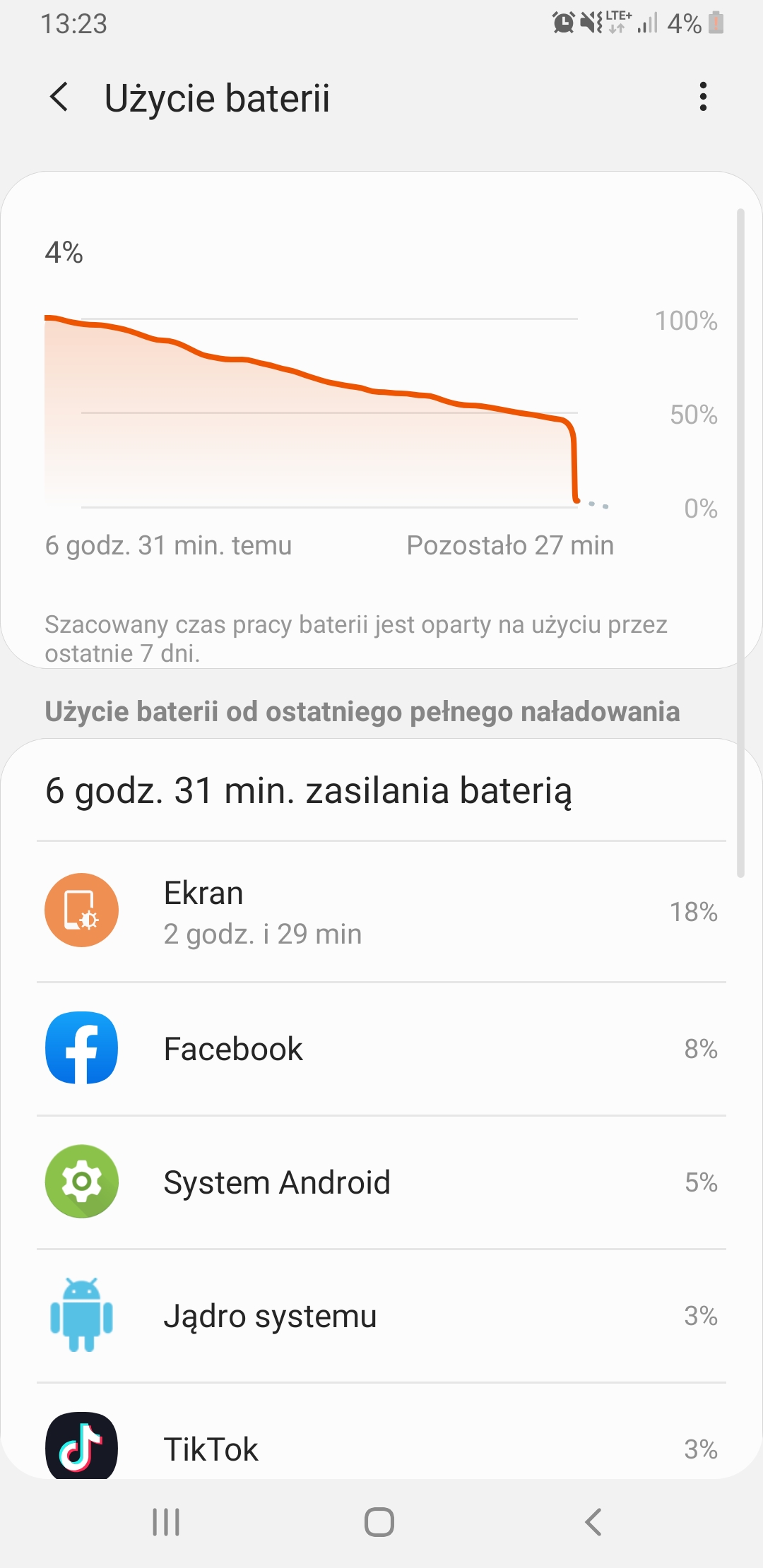The height and width of the screenshot is (1568, 763).
Task: View Facebook battery usage details
Action: tap(381, 1049)
